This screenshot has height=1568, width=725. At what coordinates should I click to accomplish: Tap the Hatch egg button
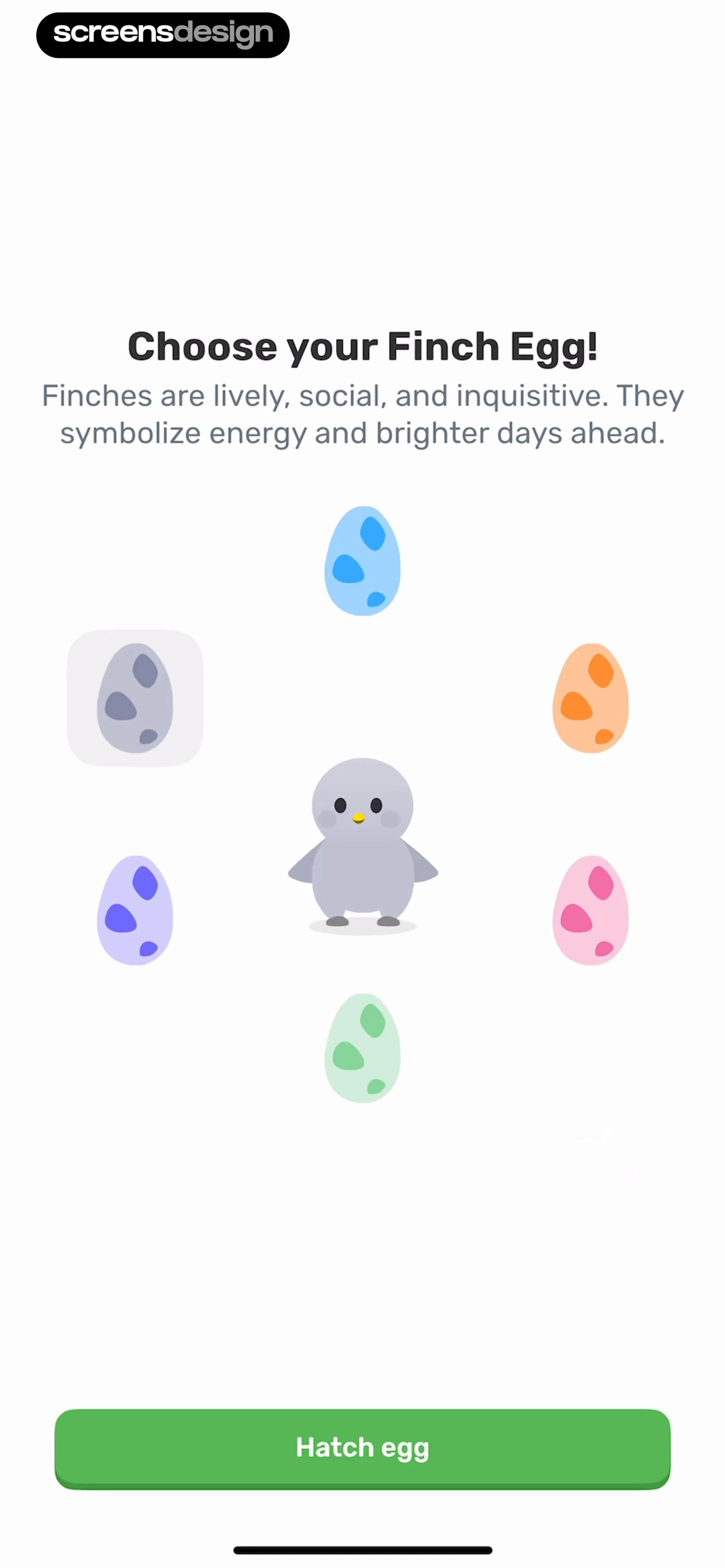362,1448
